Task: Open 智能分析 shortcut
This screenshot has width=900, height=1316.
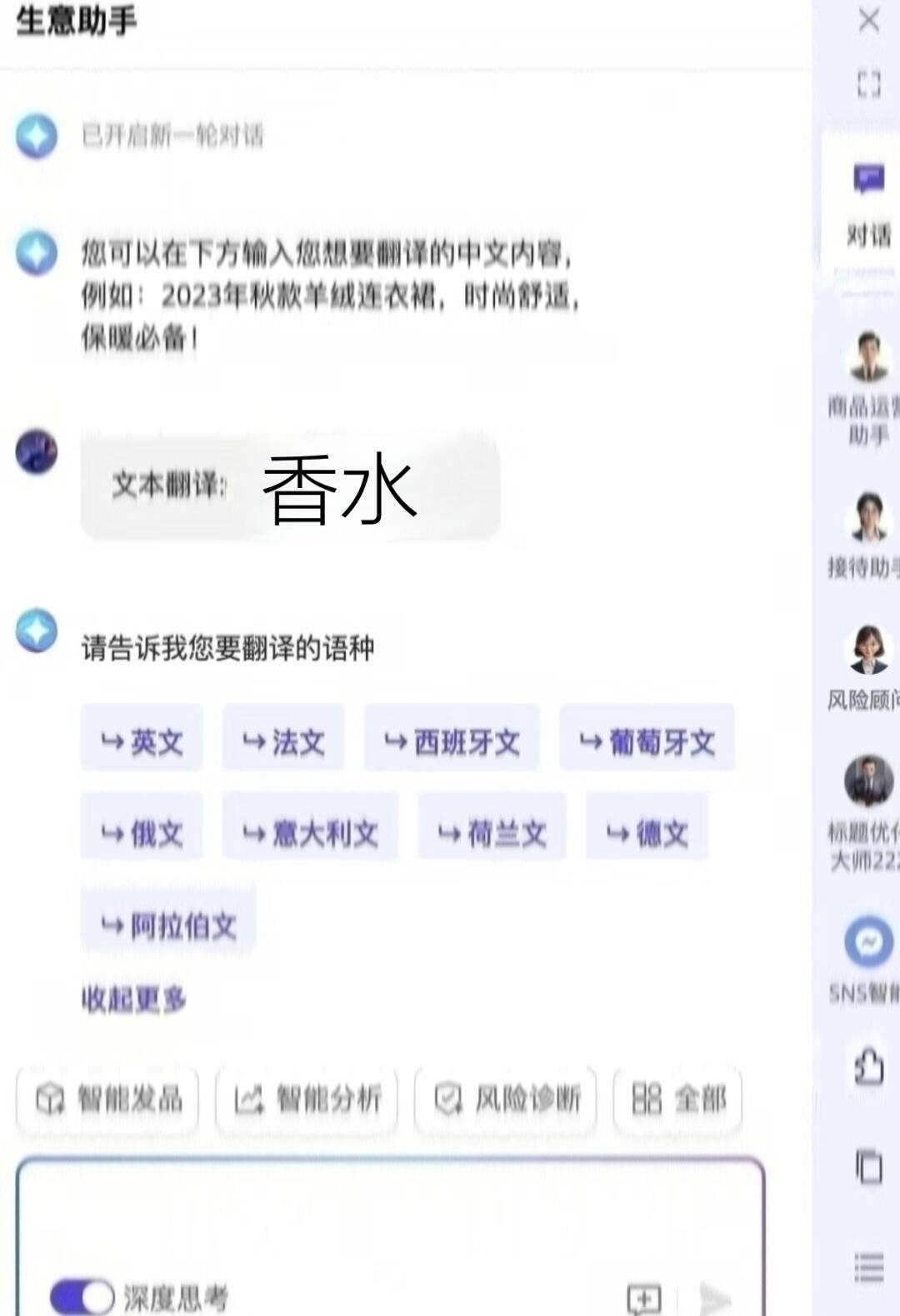Action: click(307, 1099)
